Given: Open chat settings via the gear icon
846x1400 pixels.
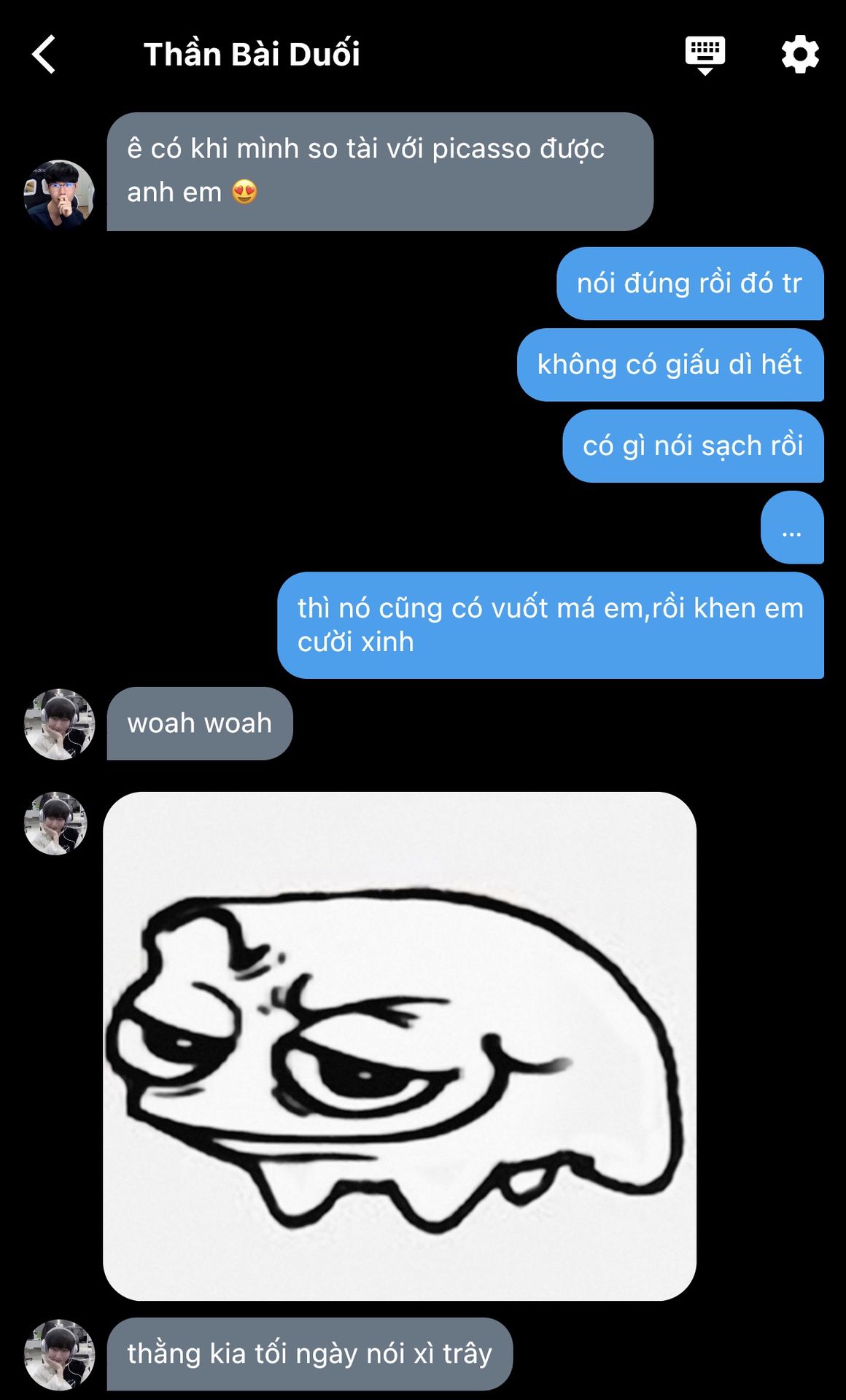Looking at the screenshot, I should click(800, 55).
